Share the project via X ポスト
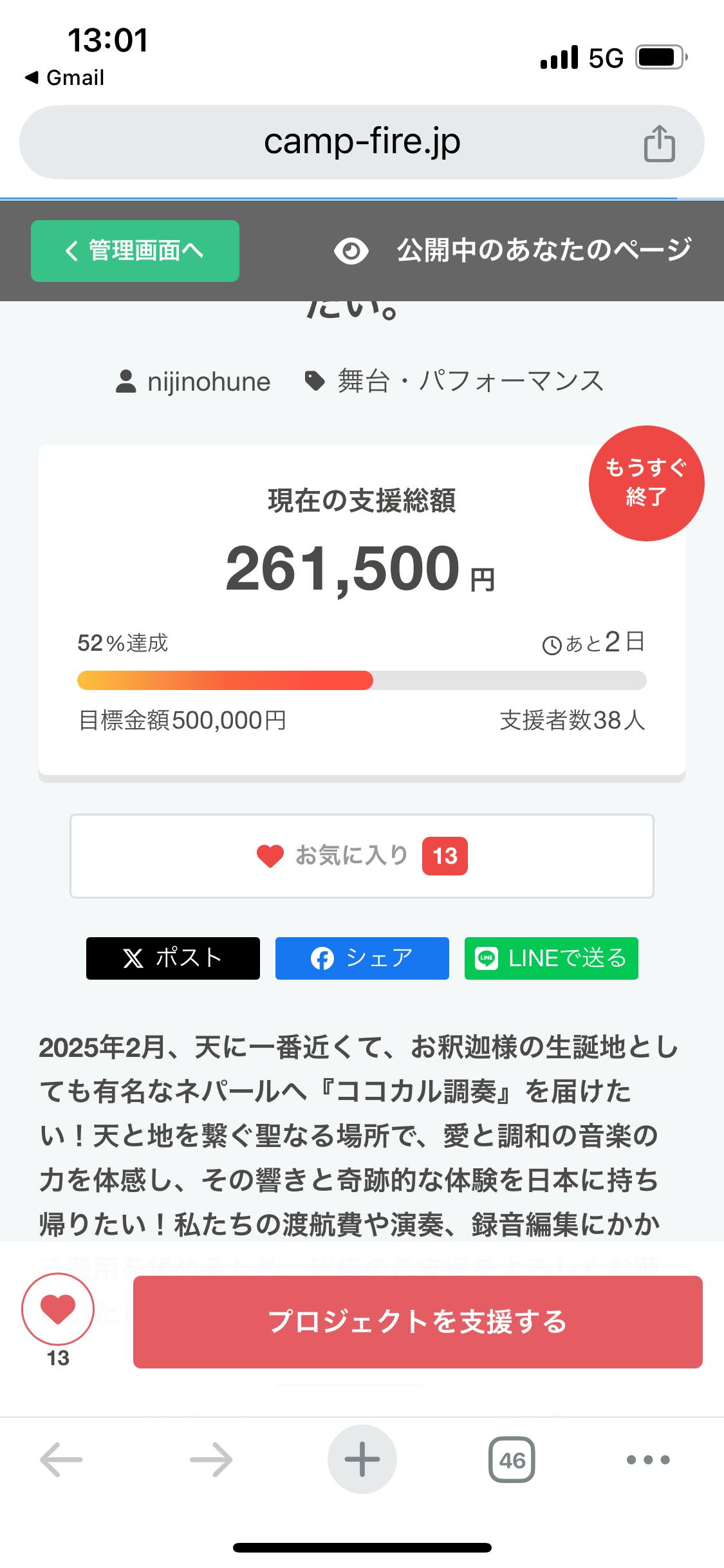Viewport: 724px width, 1568px height. [173, 958]
